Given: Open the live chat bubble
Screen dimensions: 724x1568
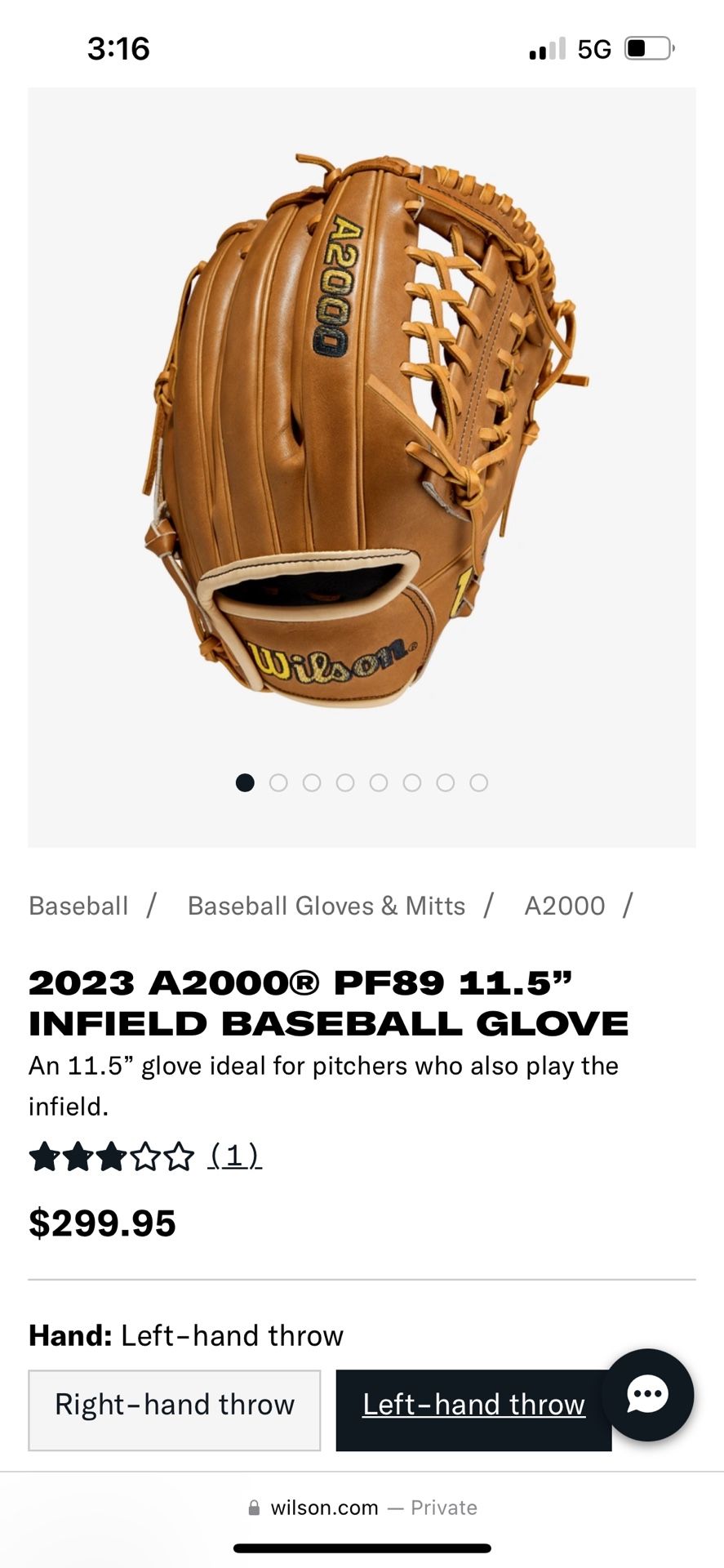Looking at the screenshot, I should 648,1394.
